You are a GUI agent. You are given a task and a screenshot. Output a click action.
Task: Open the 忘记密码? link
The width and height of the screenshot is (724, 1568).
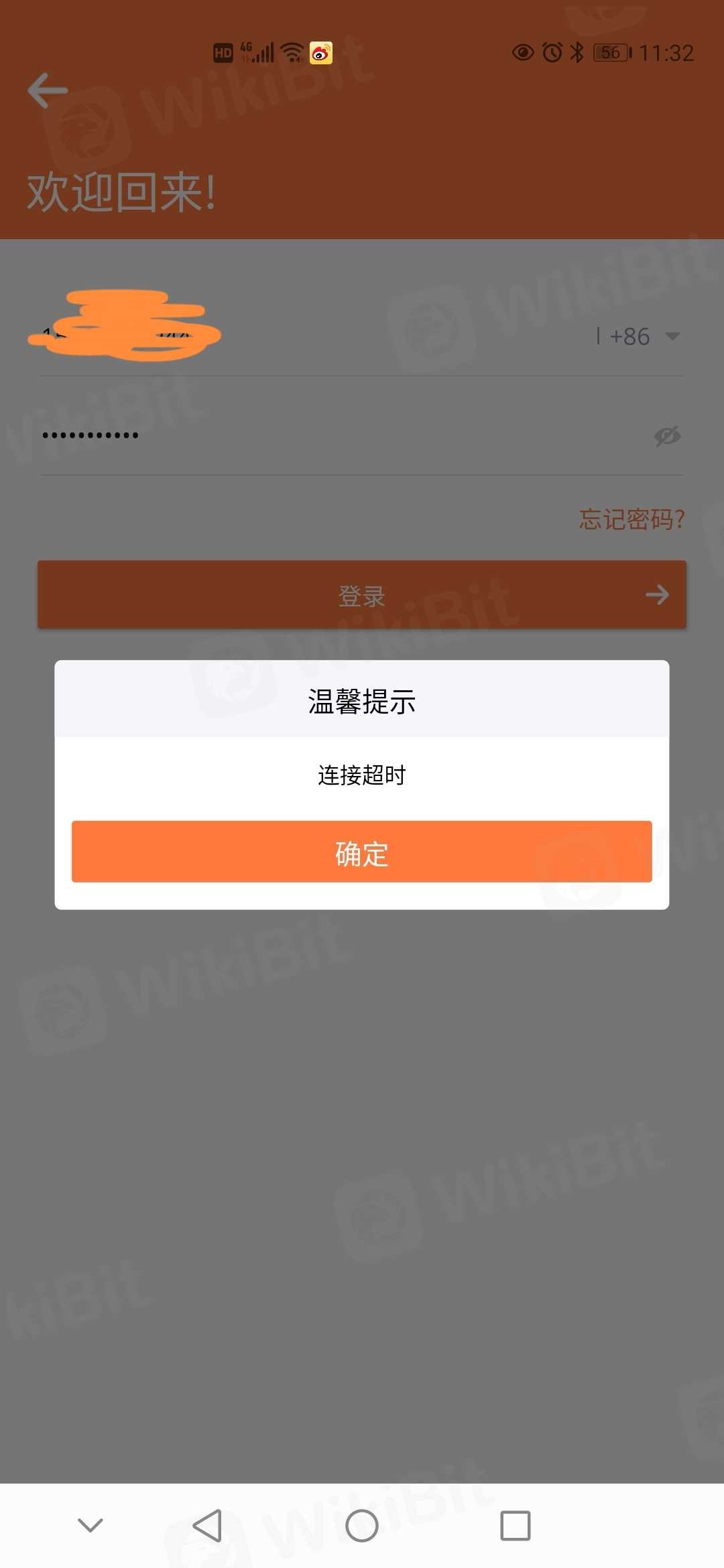coord(631,519)
